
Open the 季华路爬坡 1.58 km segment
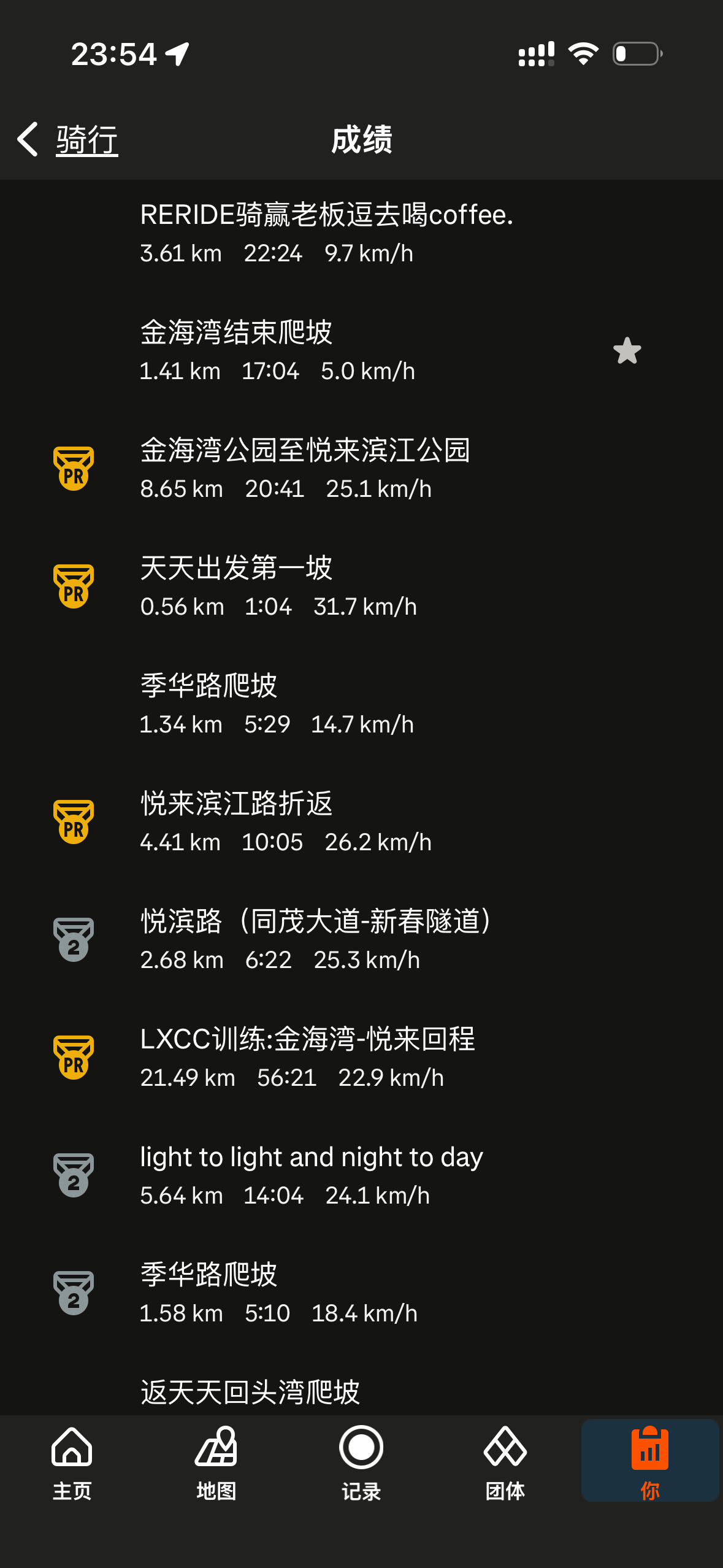tap(278, 1293)
